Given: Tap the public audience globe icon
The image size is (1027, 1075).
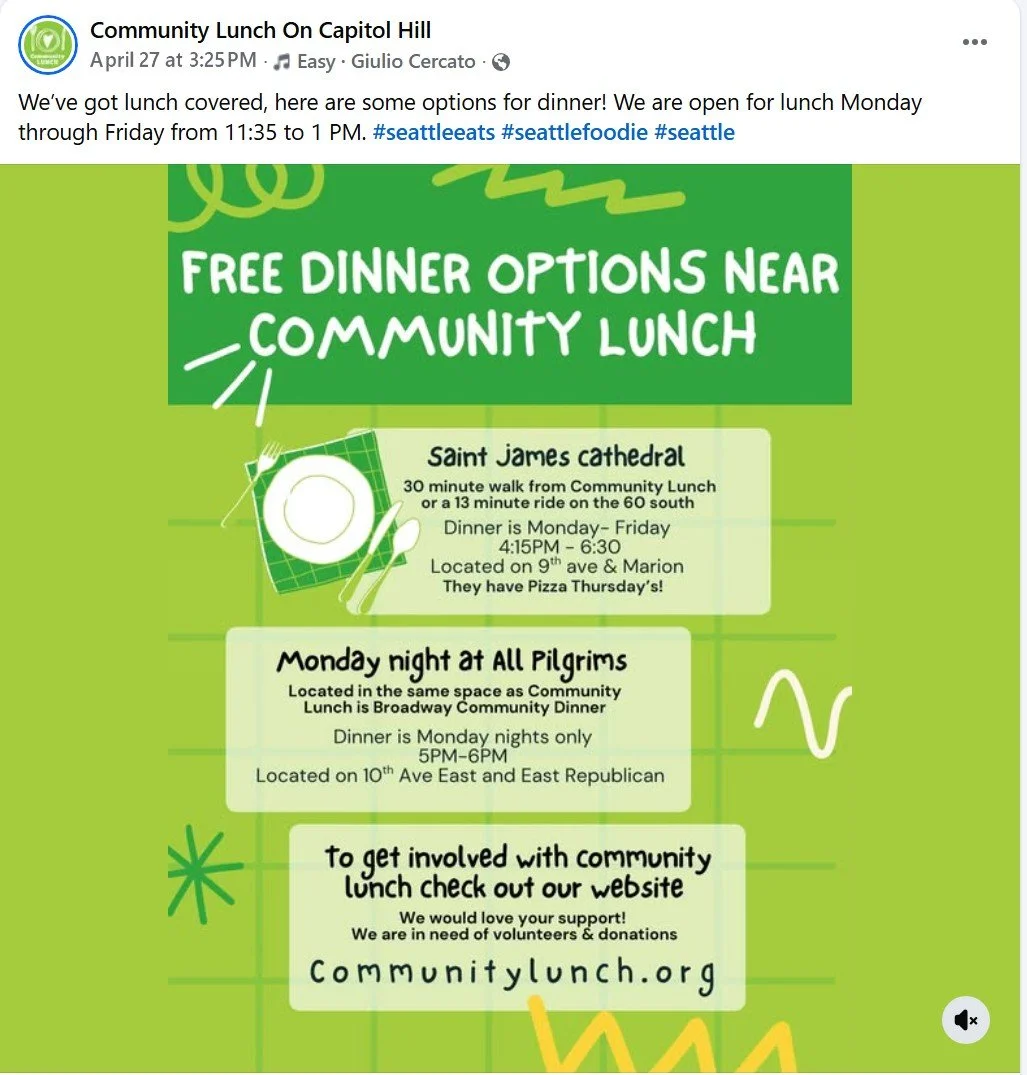Looking at the screenshot, I should coord(501,62).
